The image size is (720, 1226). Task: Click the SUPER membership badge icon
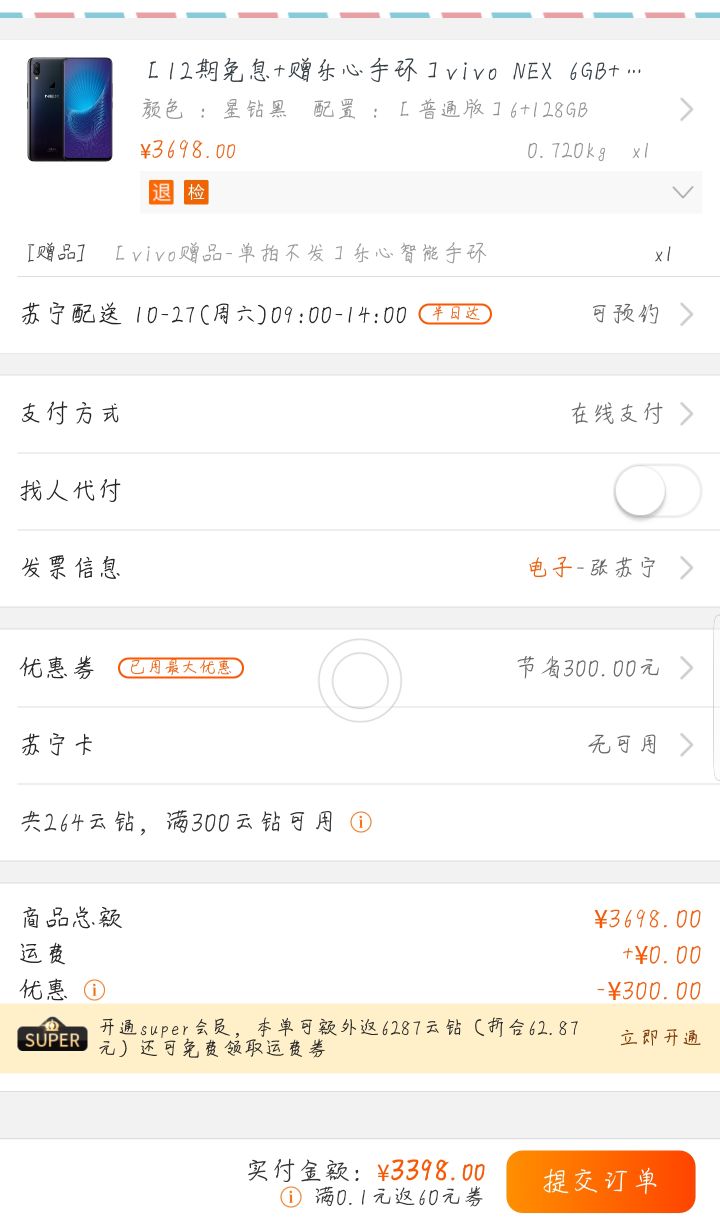click(52, 1038)
